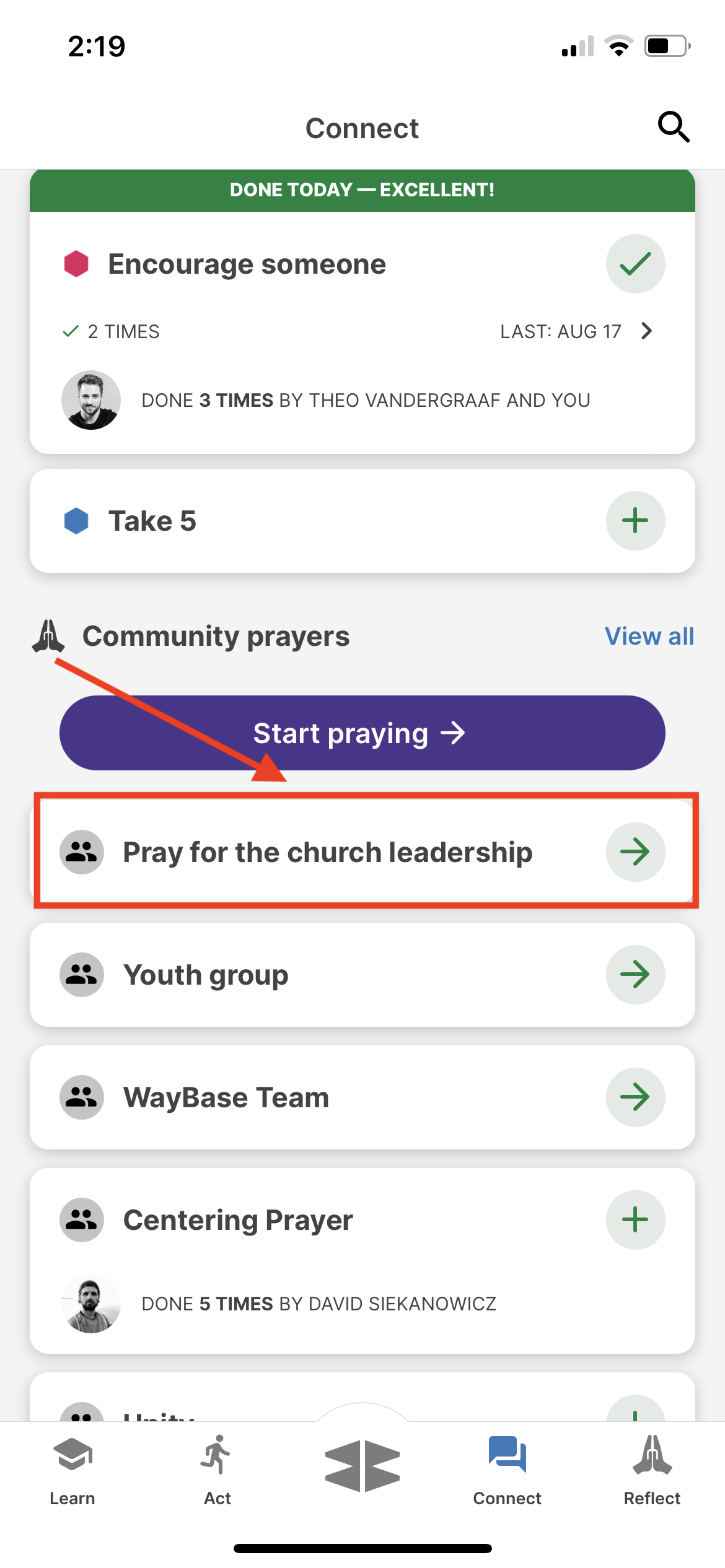
Task: Add the Centering Prayer with plus button
Action: (635, 1220)
